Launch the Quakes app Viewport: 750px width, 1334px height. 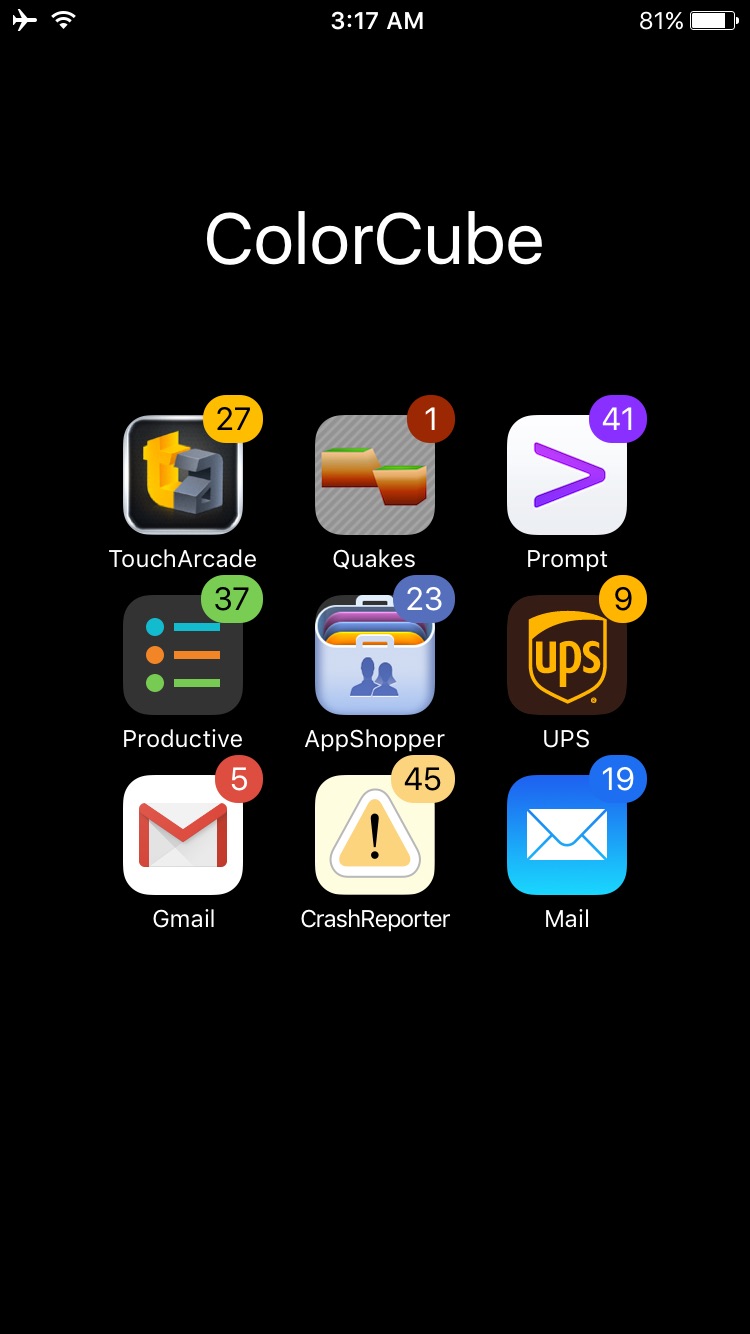374,475
